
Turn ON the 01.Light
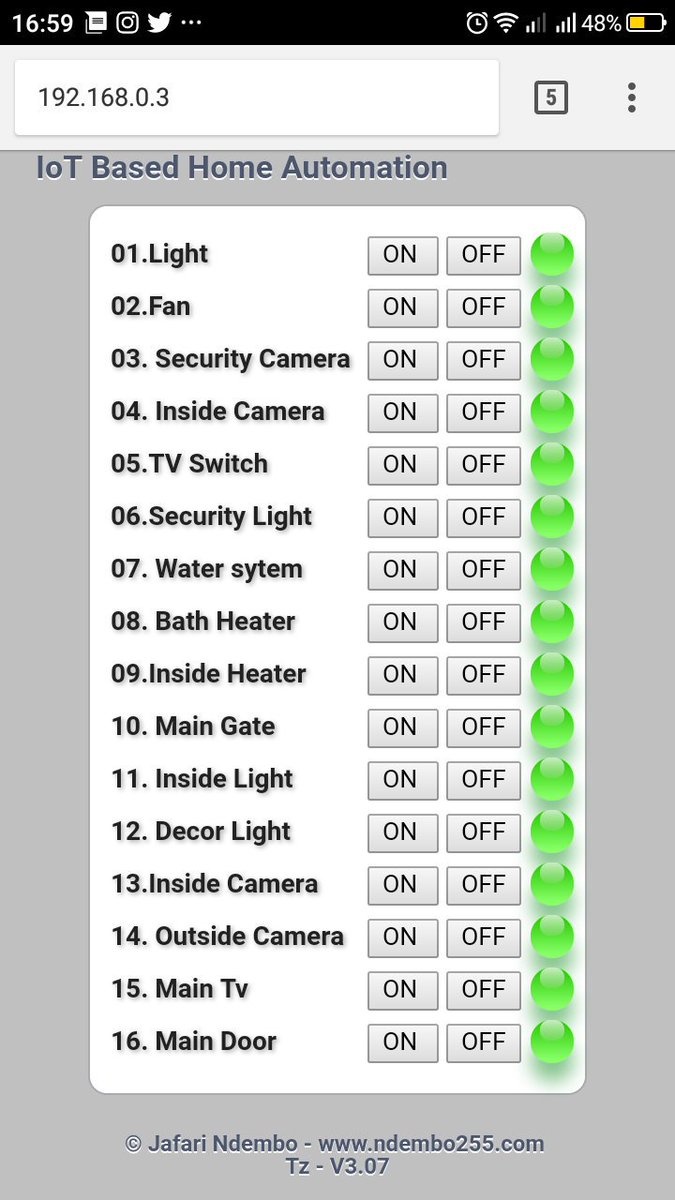402,255
